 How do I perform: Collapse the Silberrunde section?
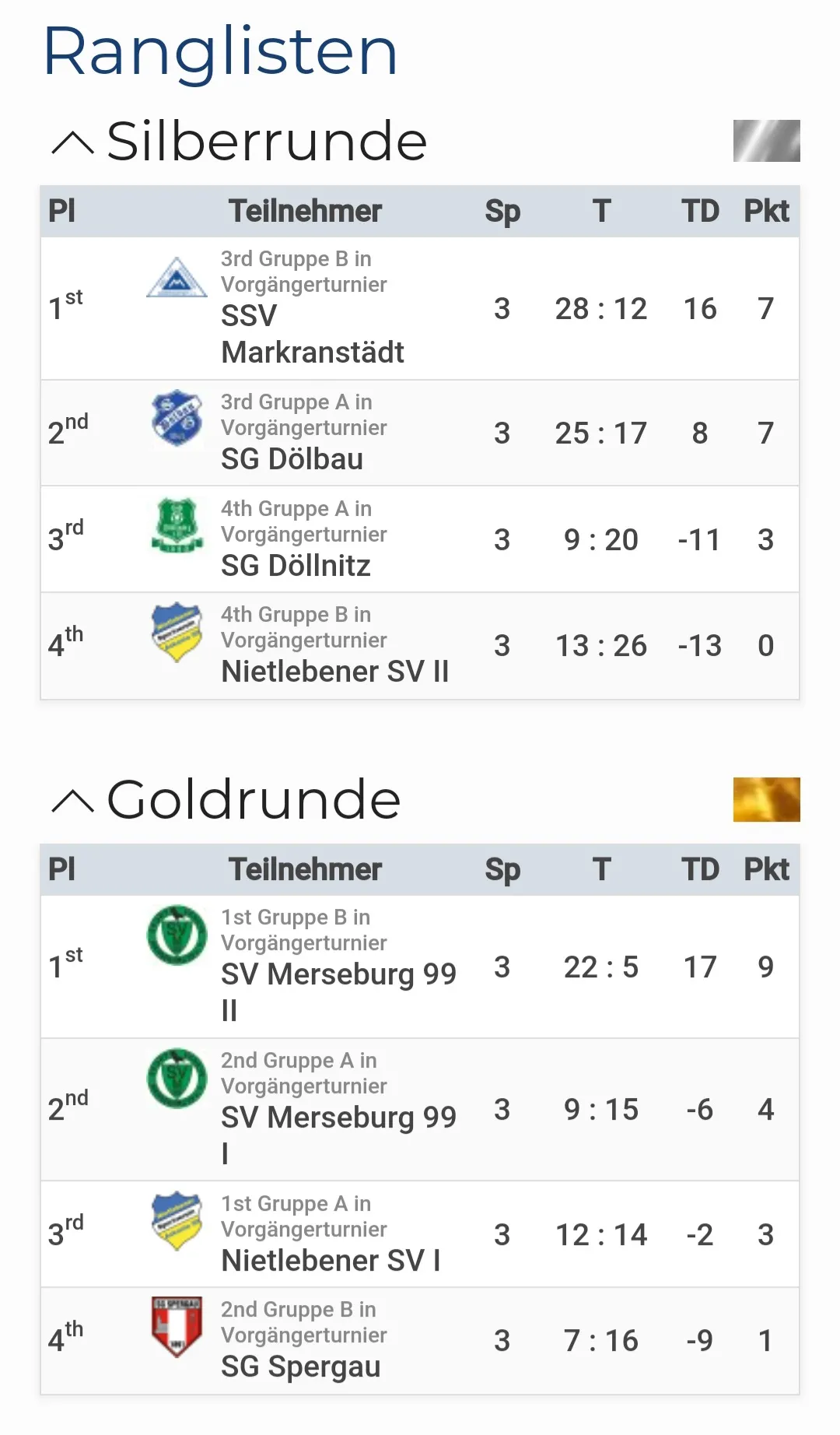click(72, 142)
